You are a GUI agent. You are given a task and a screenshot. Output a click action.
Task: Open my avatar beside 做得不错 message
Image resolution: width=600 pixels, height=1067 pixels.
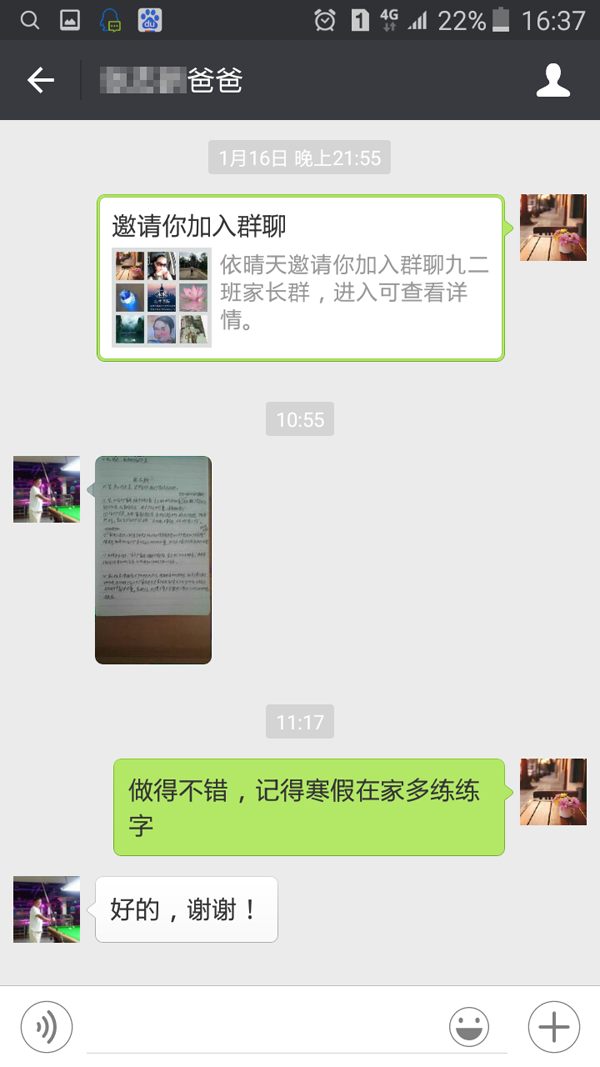[x=553, y=792]
